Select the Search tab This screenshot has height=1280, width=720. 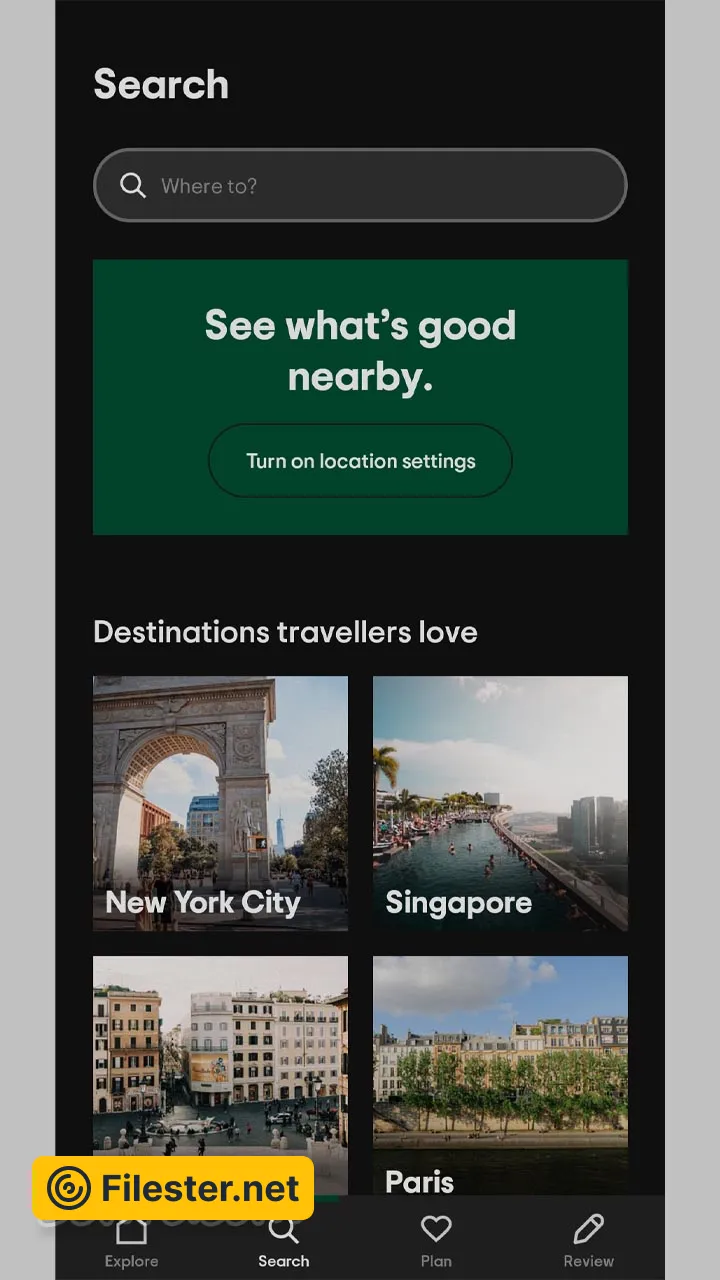coord(284,1243)
